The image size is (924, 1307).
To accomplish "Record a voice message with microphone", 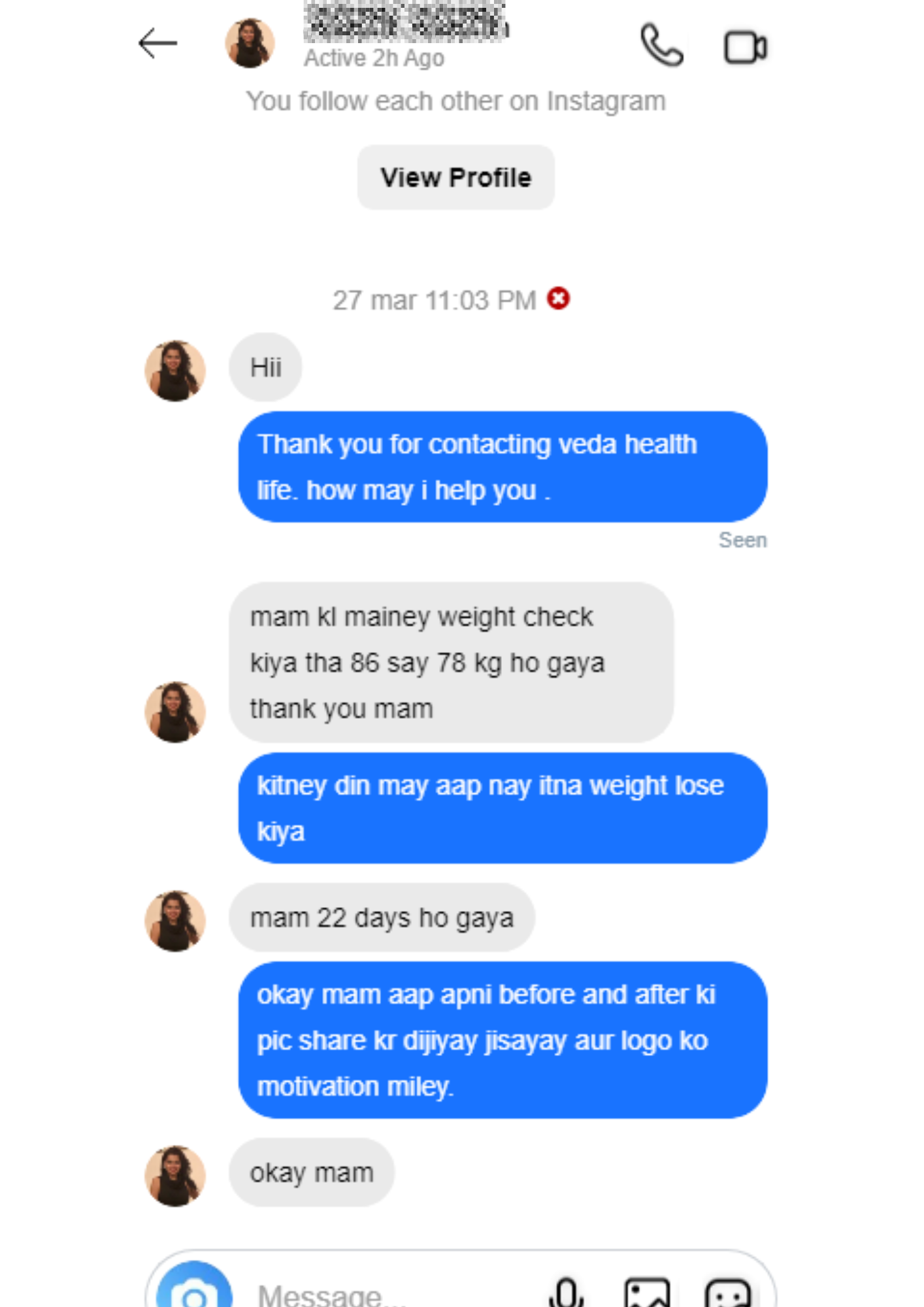I will point(567,1293).
